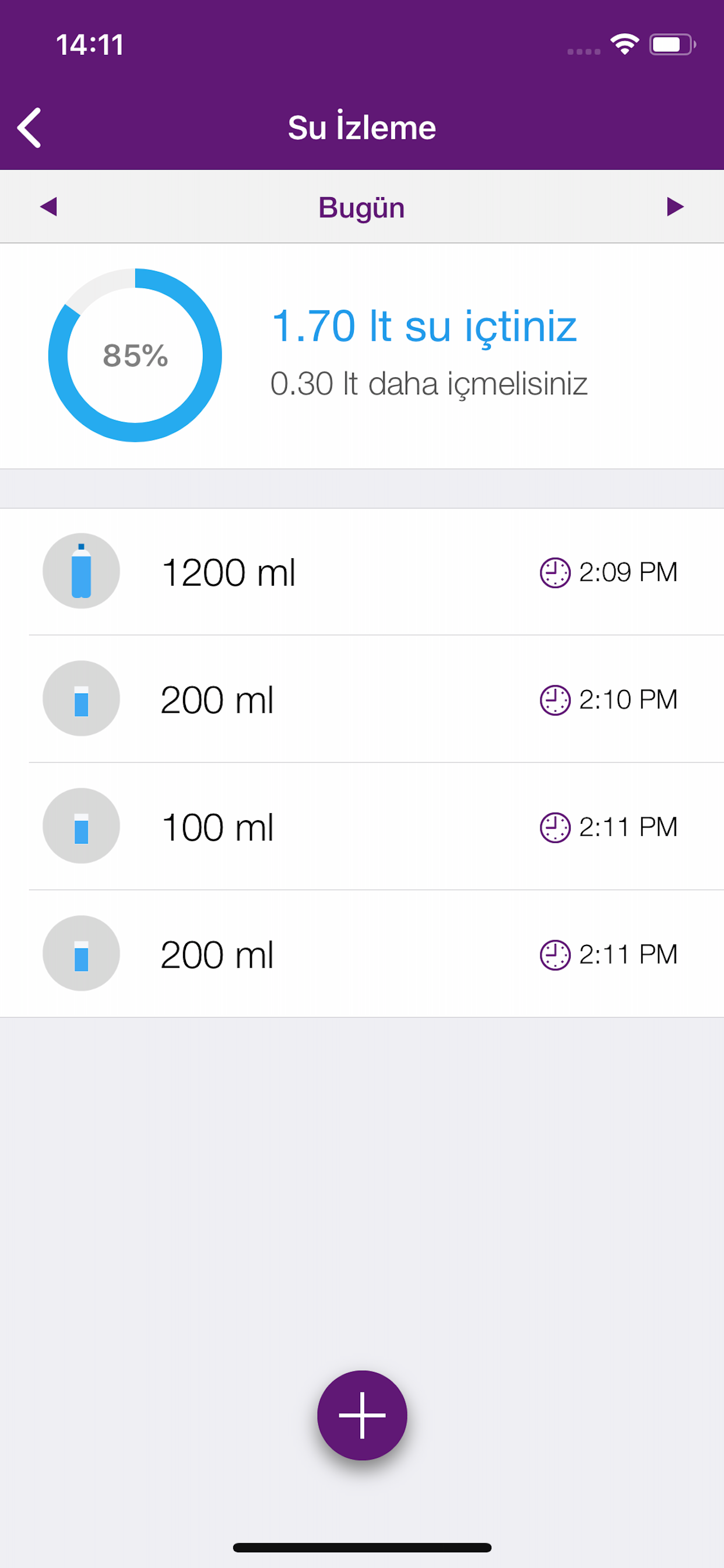Image resolution: width=724 pixels, height=1568 pixels.
Task: Open the 200 ml entry at 2:10 PM
Action: pyautogui.click(x=362, y=699)
